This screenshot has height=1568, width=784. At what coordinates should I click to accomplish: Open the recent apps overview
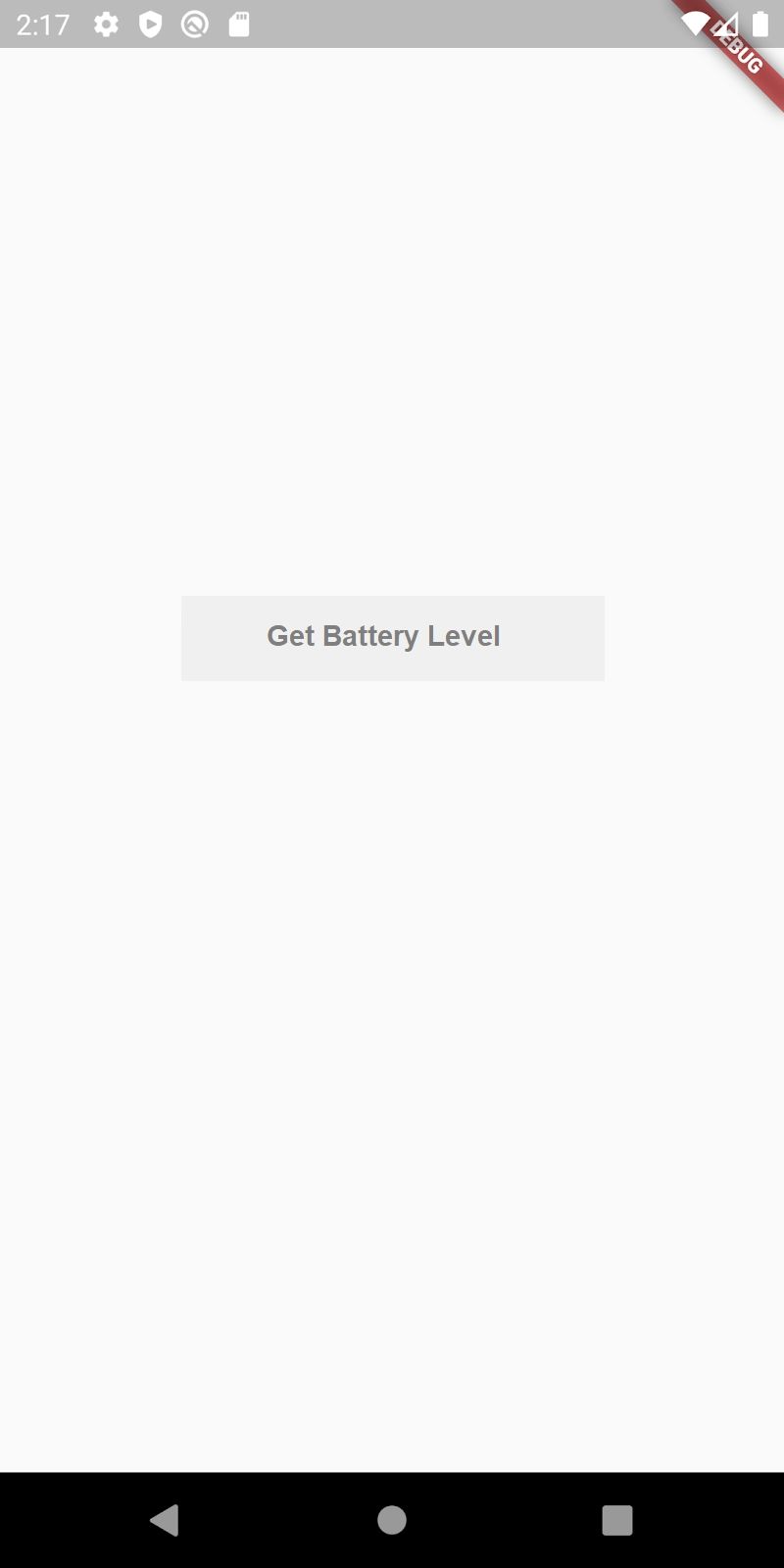pyautogui.click(x=616, y=1520)
